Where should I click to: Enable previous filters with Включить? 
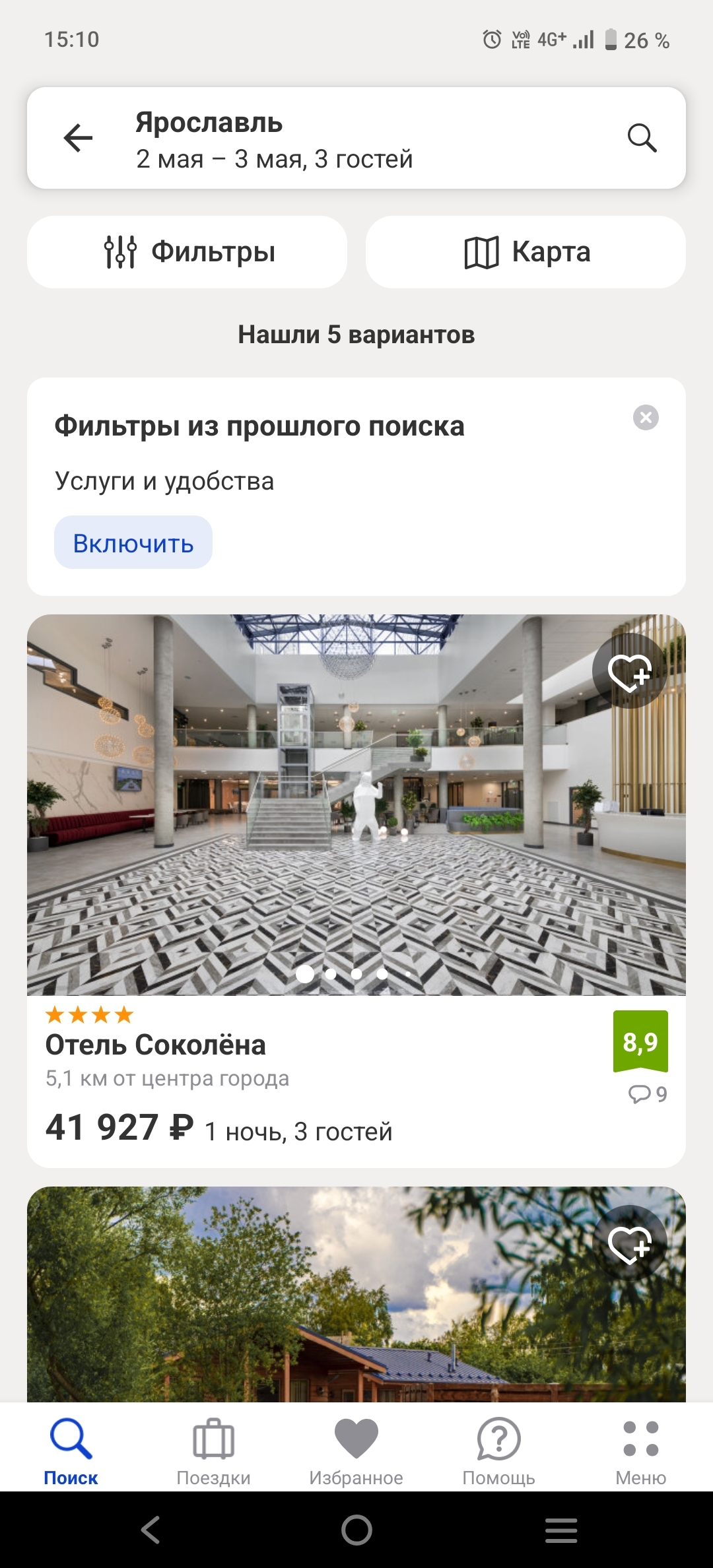(x=133, y=542)
